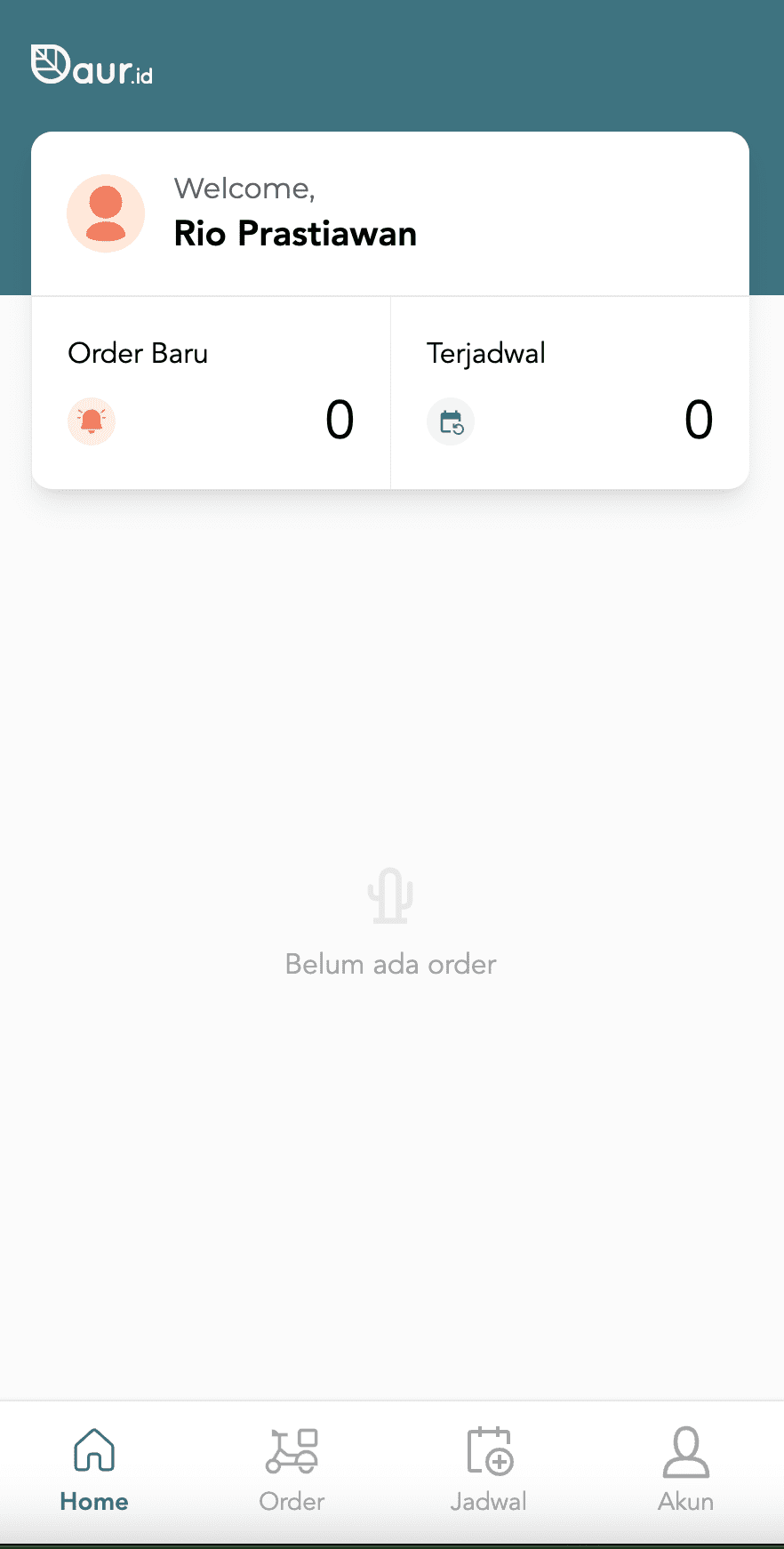
Task: Open the Akun tab
Action: click(685, 1469)
